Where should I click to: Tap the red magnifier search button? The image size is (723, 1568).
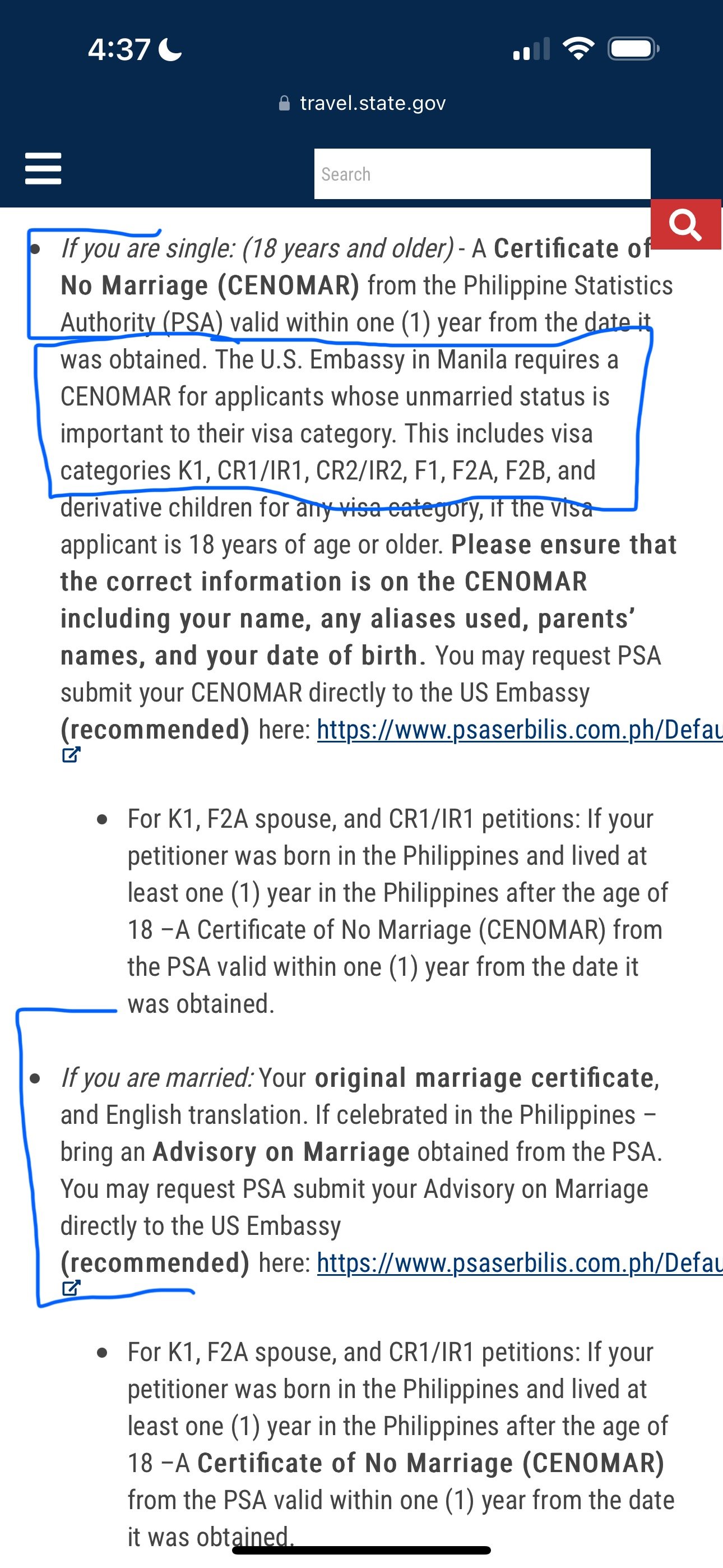point(685,225)
